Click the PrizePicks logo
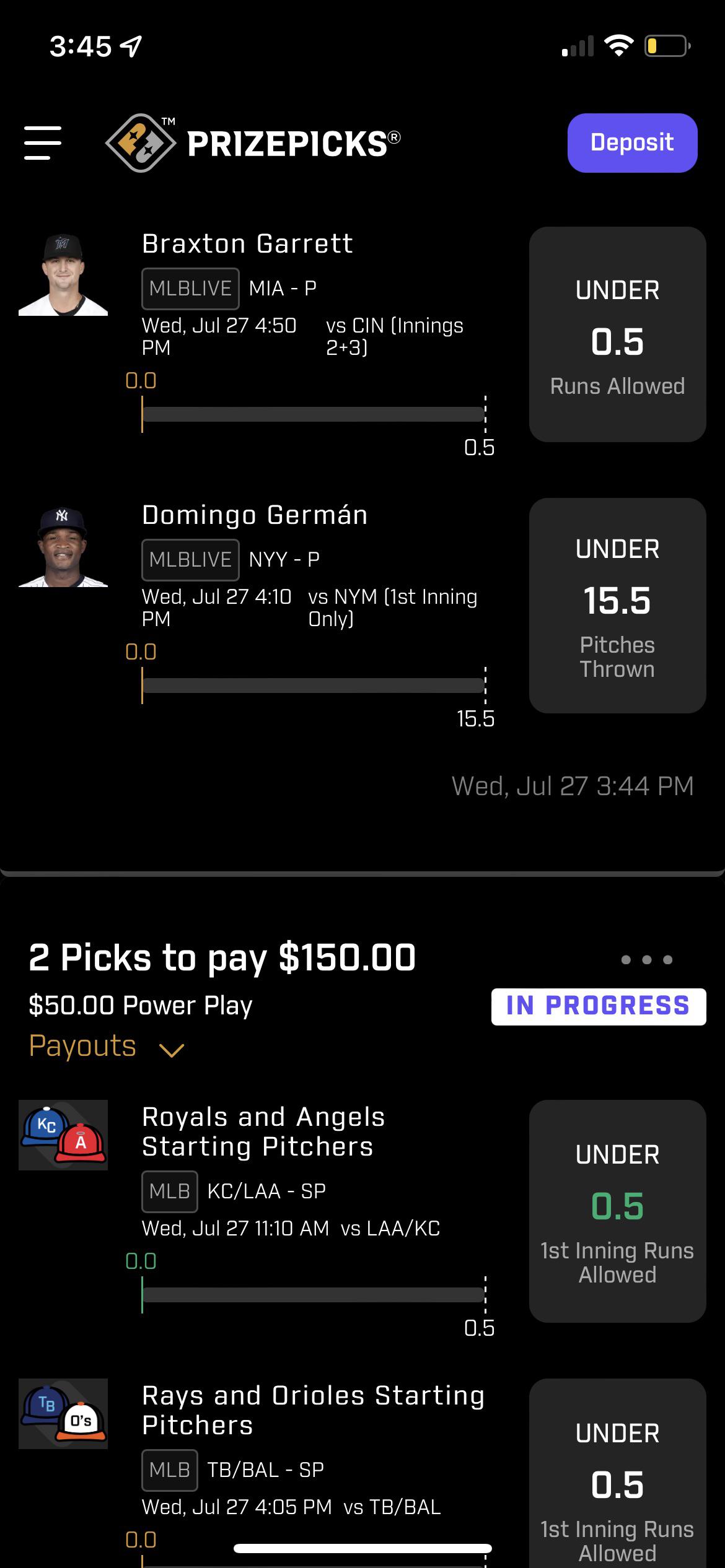Screen dimensions: 725x1568 coord(254,142)
